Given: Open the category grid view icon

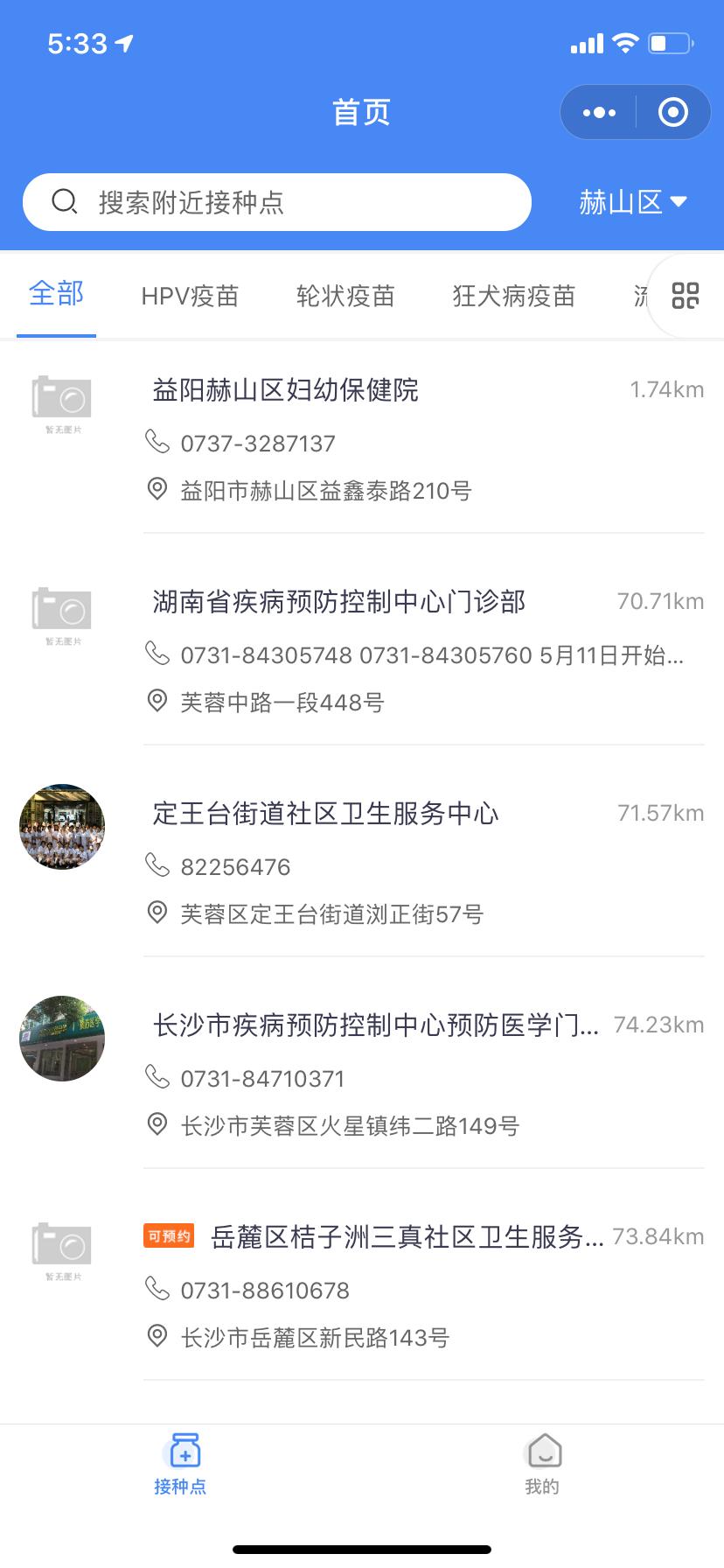Looking at the screenshot, I should 683,296.
